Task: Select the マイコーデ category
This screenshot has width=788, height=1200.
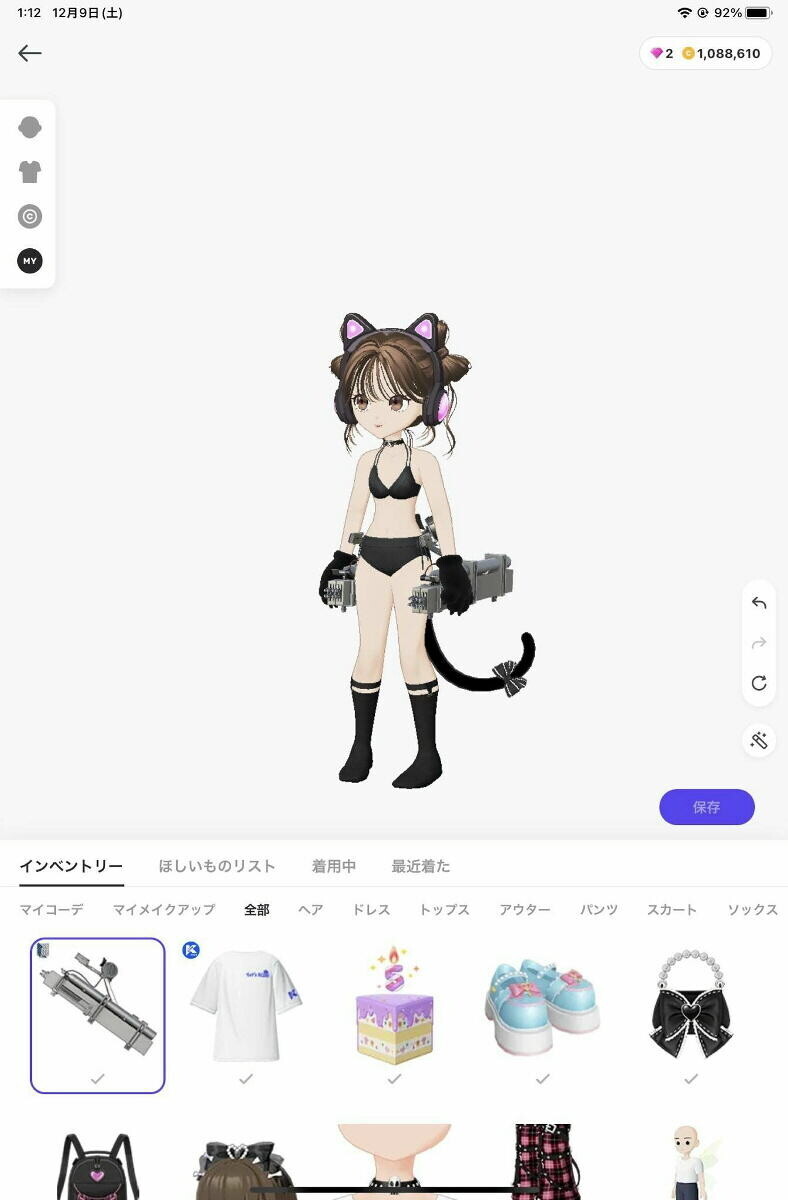Action: pyautogui.click(x=51, y=910)
